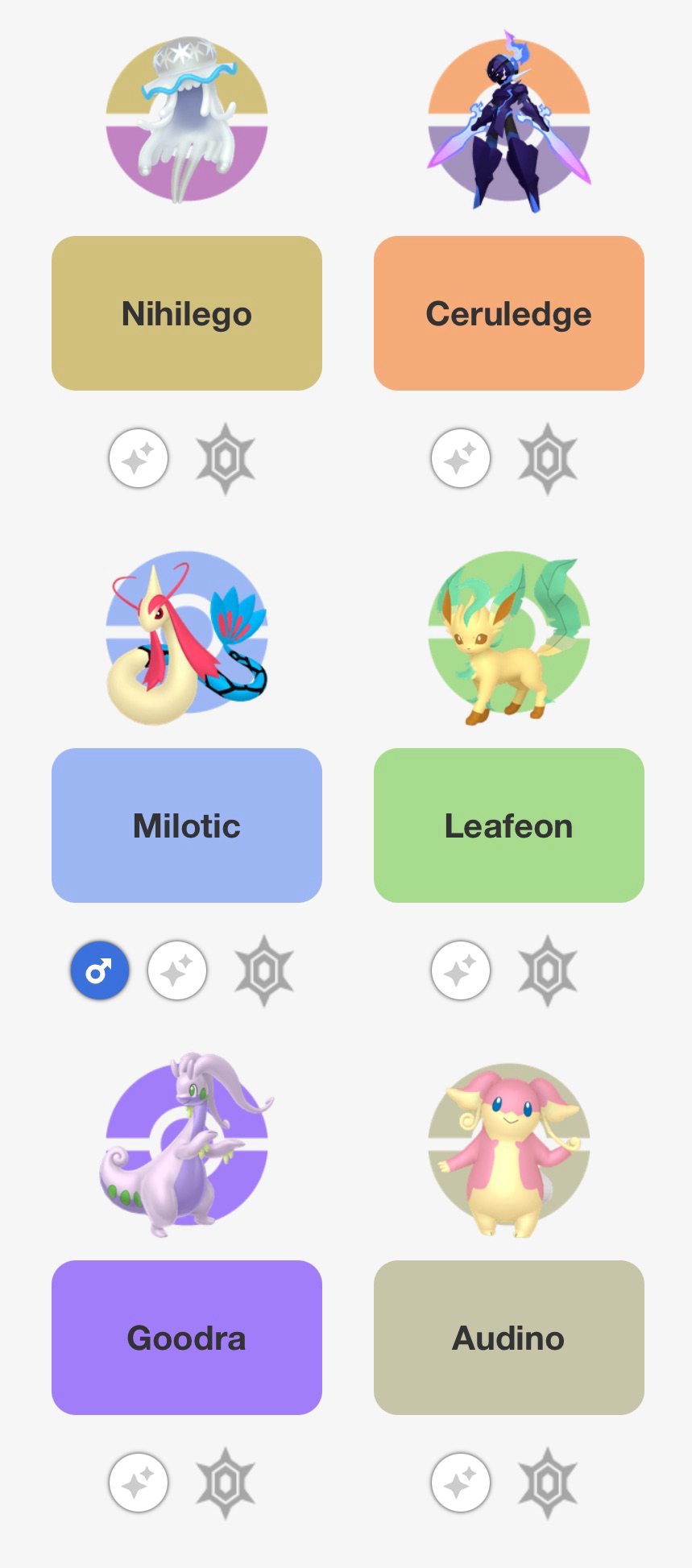Image resolution: width=692 pixels, height=1568 pixels.
Task: Enable shiny sparkle for Leafeon
Action: coord(461,971)
